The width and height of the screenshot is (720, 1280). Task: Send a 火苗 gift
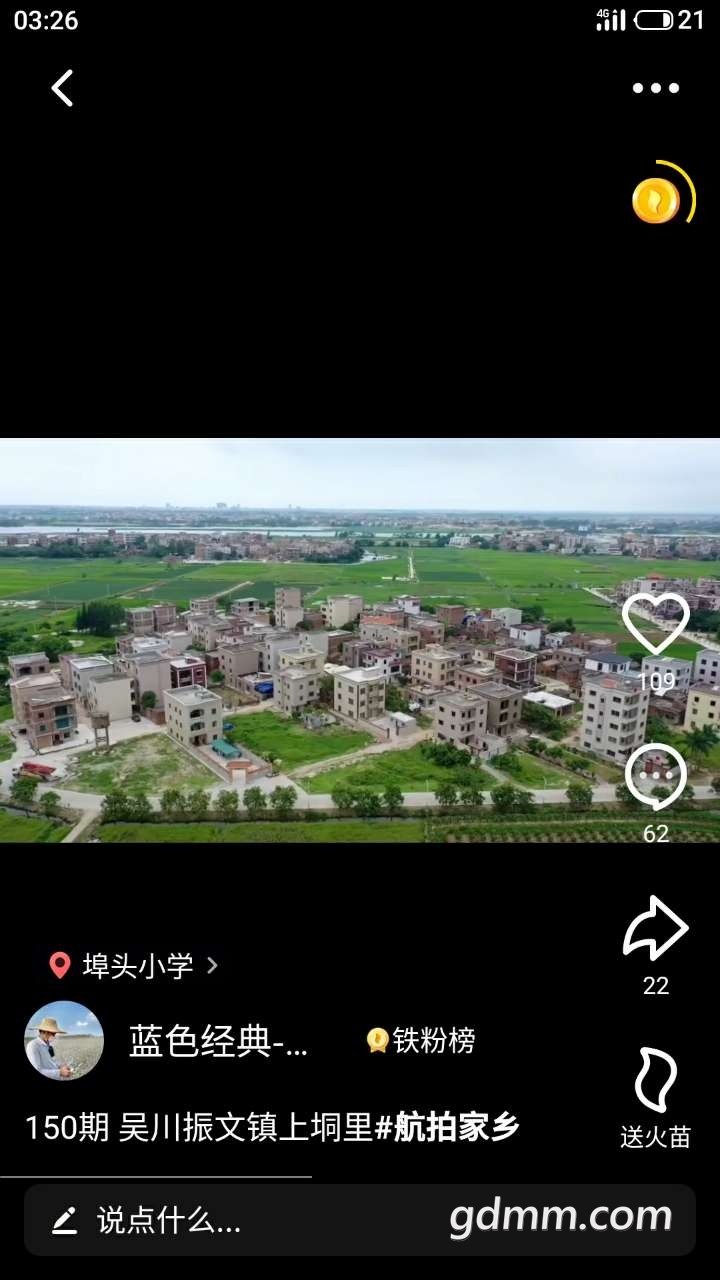click(656, 1082)
